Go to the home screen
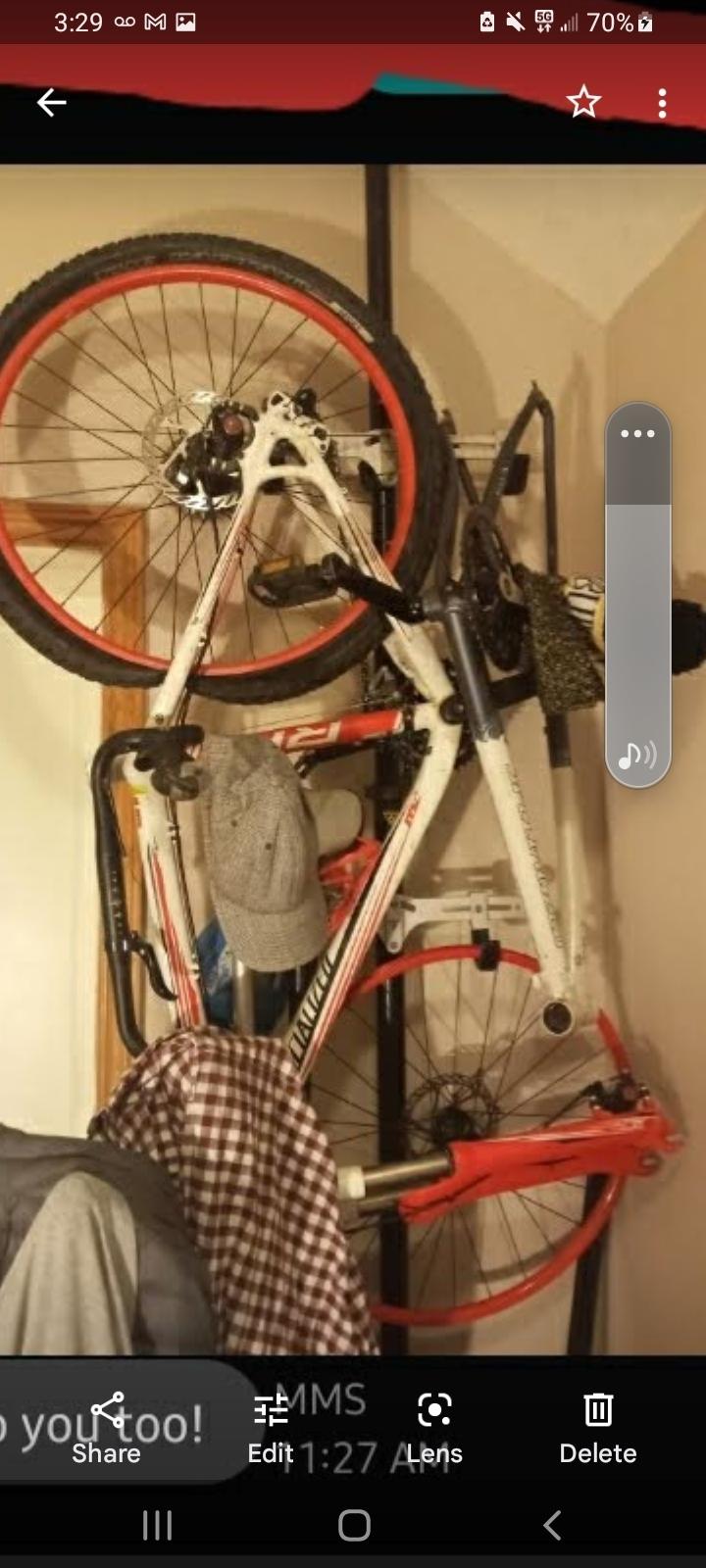 coord(354,1525)
